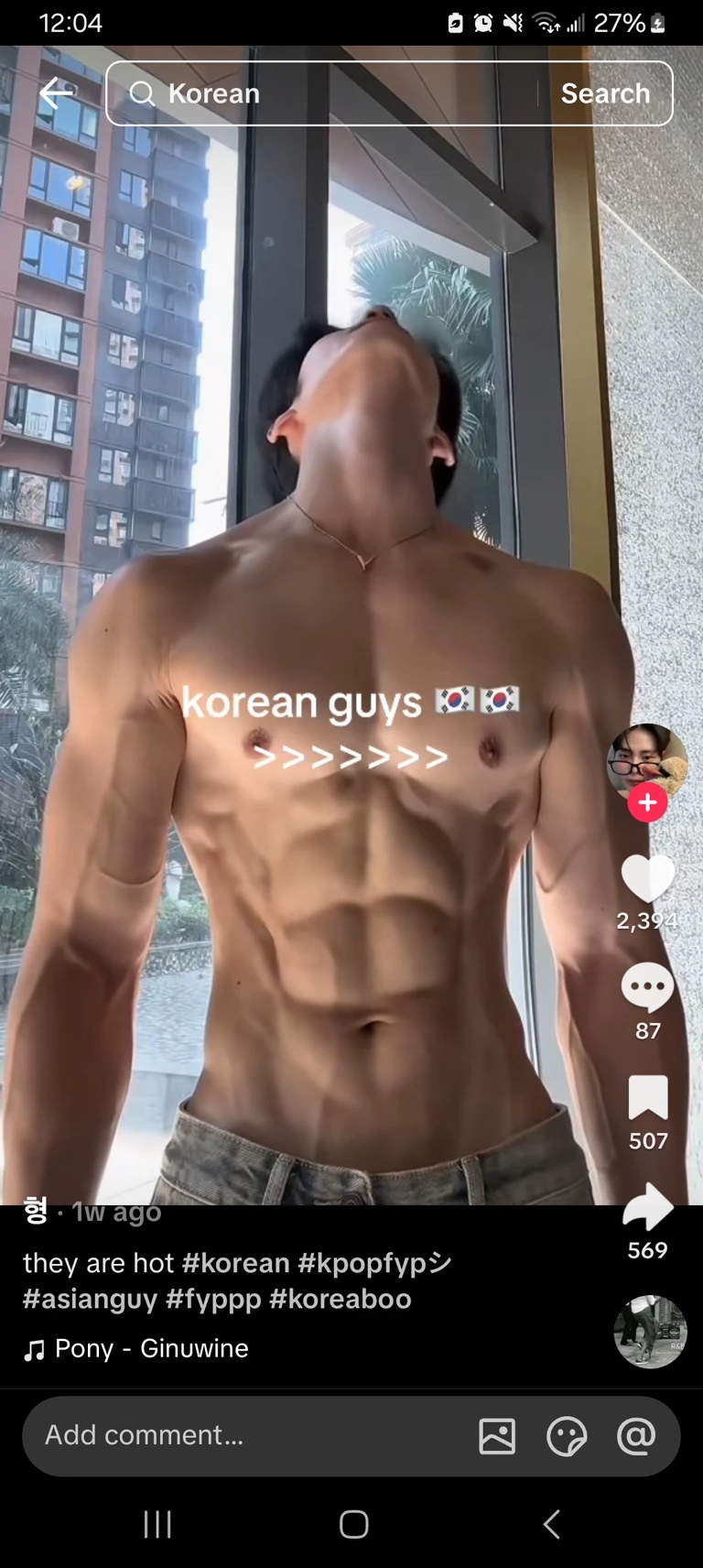Open the #koreaboo hashtag

click(x=340, y=1299)
